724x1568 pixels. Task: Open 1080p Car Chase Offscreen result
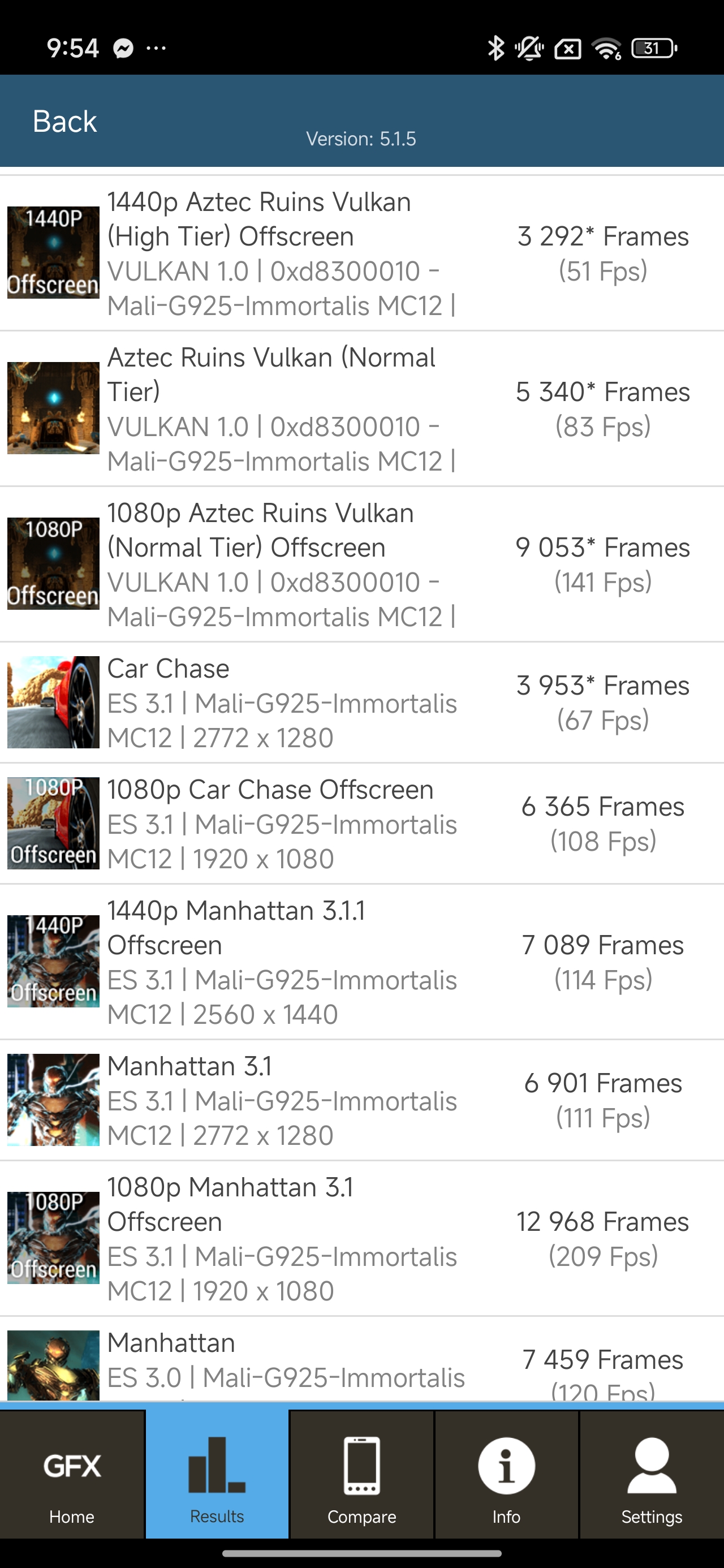point(361,824)
